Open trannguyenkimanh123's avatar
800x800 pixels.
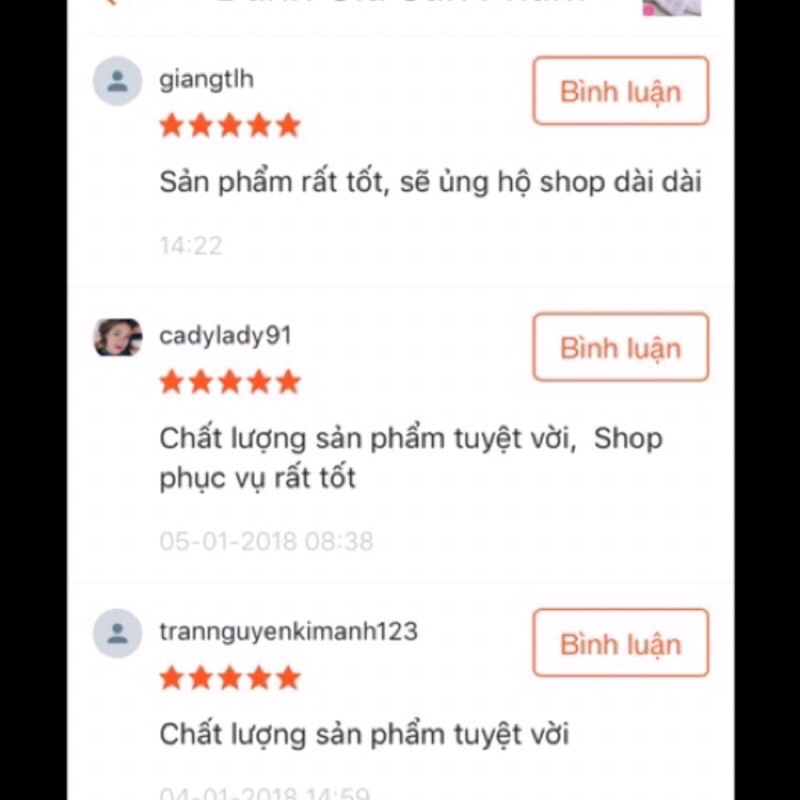[x=118, y=633]
